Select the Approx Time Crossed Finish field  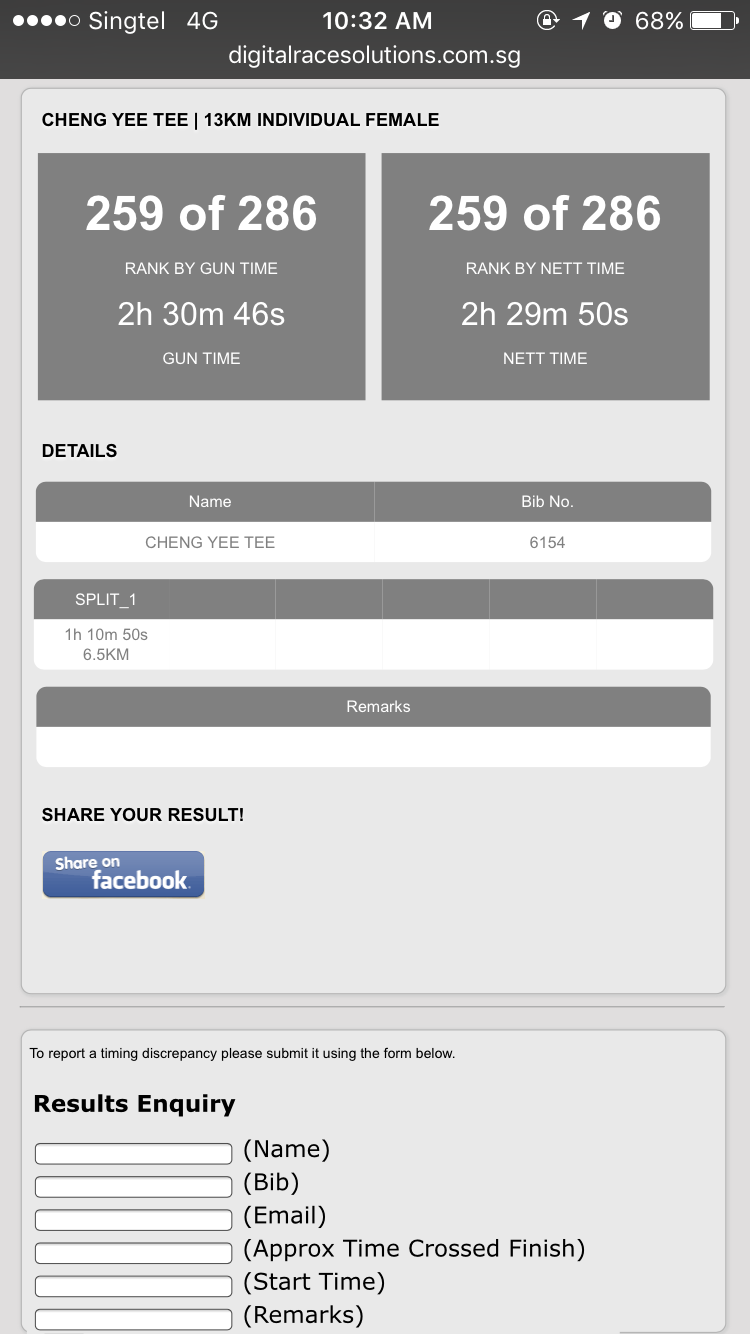pos(133,1253)
